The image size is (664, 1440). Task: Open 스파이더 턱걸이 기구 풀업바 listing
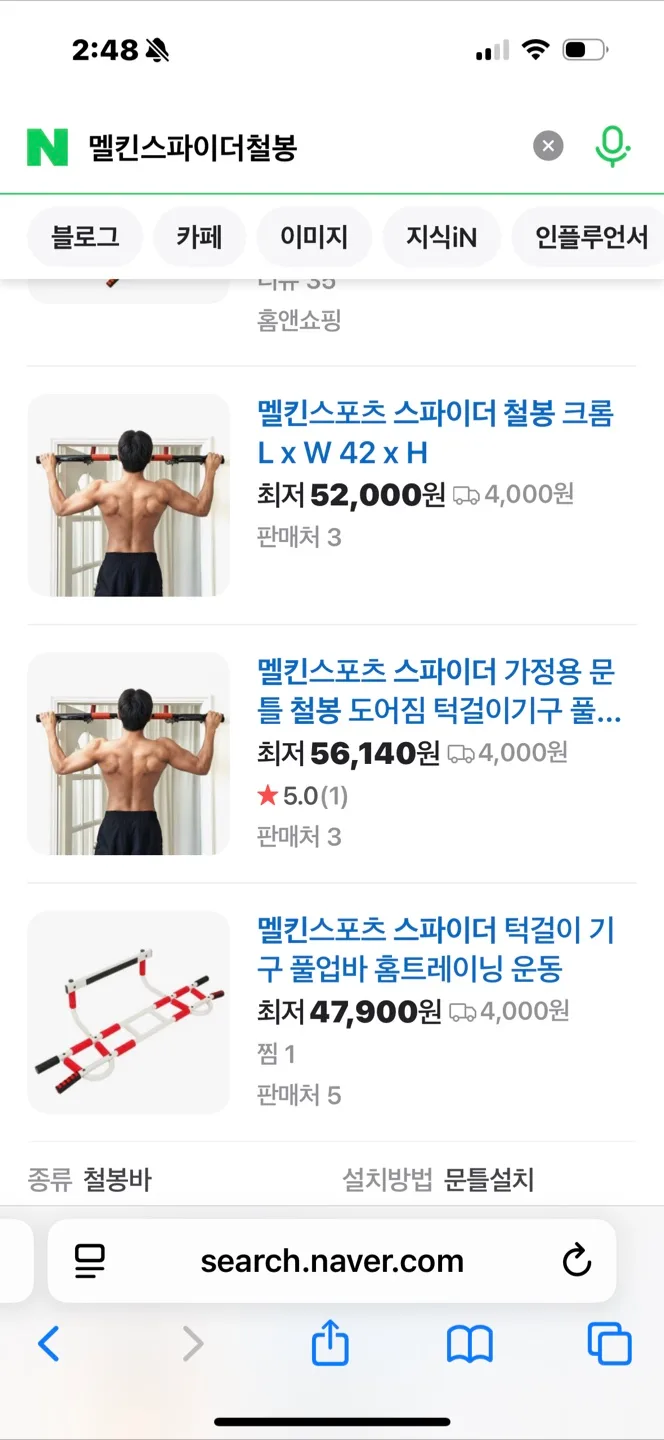point(435,949)
